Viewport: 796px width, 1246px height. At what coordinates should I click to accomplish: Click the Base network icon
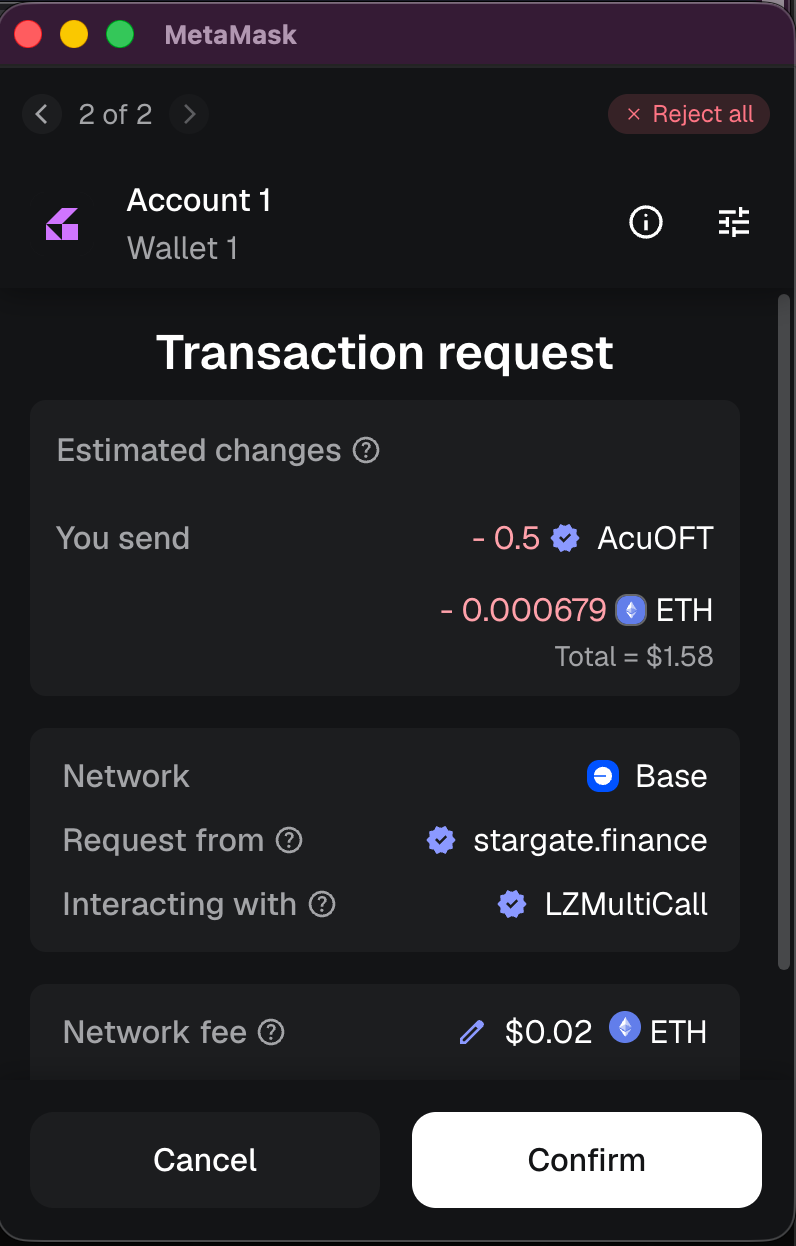tap(602, 776)
